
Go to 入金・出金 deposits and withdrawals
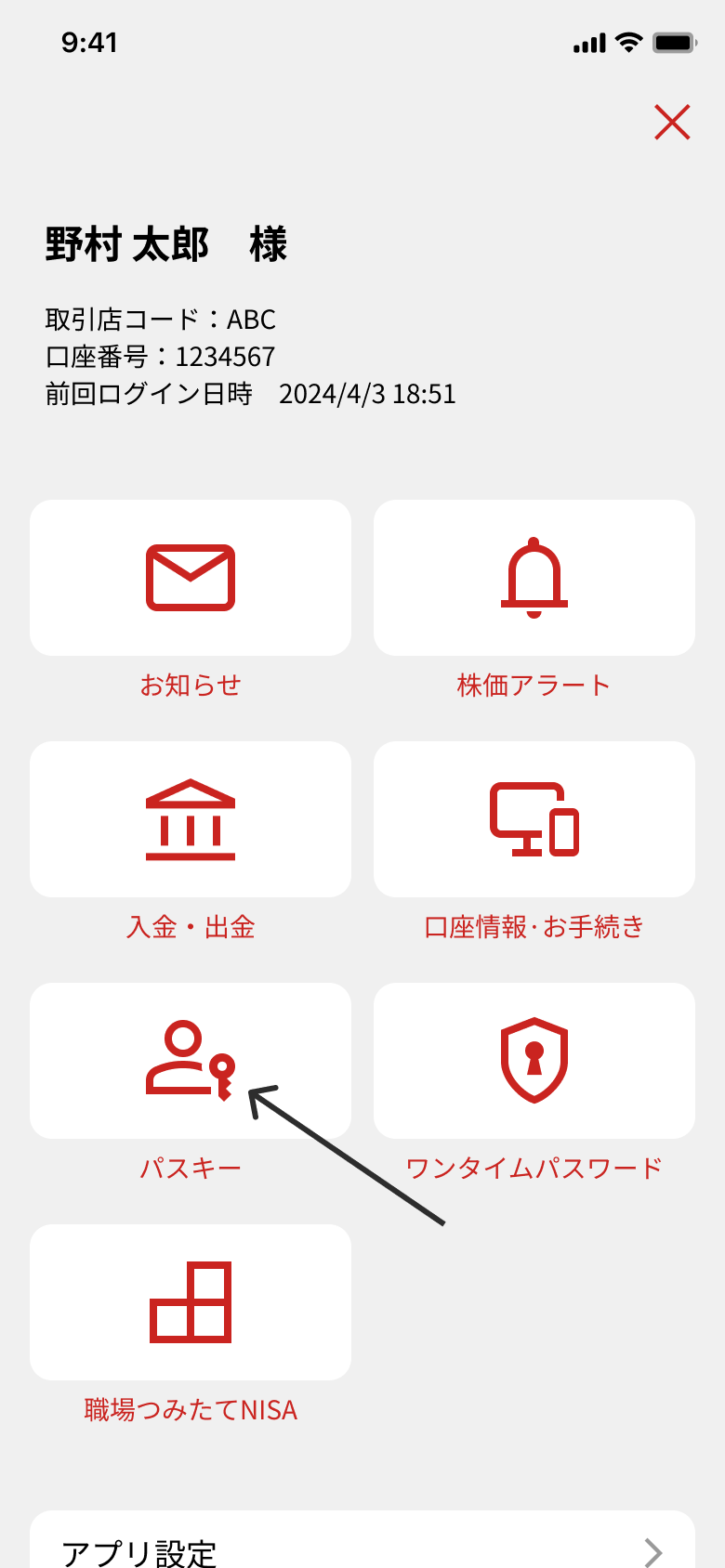[191, 819]
